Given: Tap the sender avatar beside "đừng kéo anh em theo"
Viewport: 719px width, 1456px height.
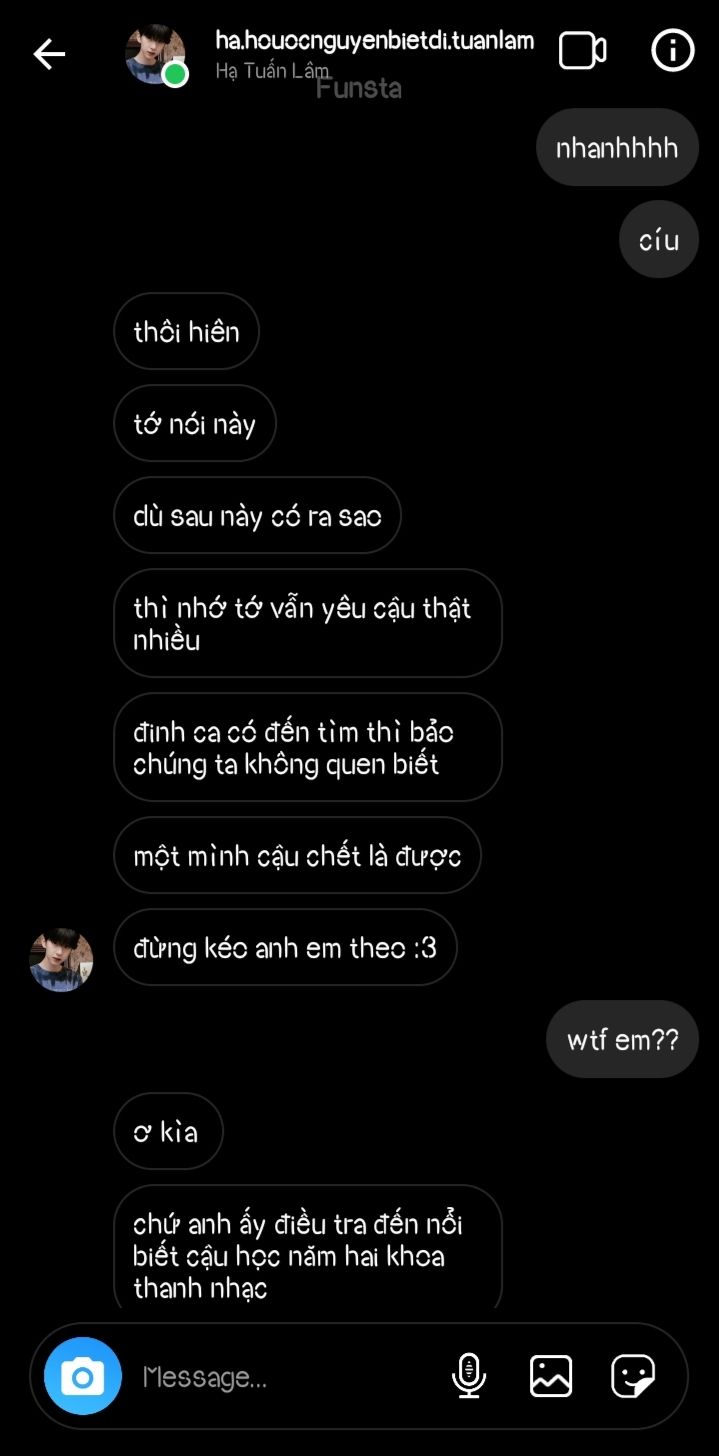Looking at the screenshot, I should point(61,959).
